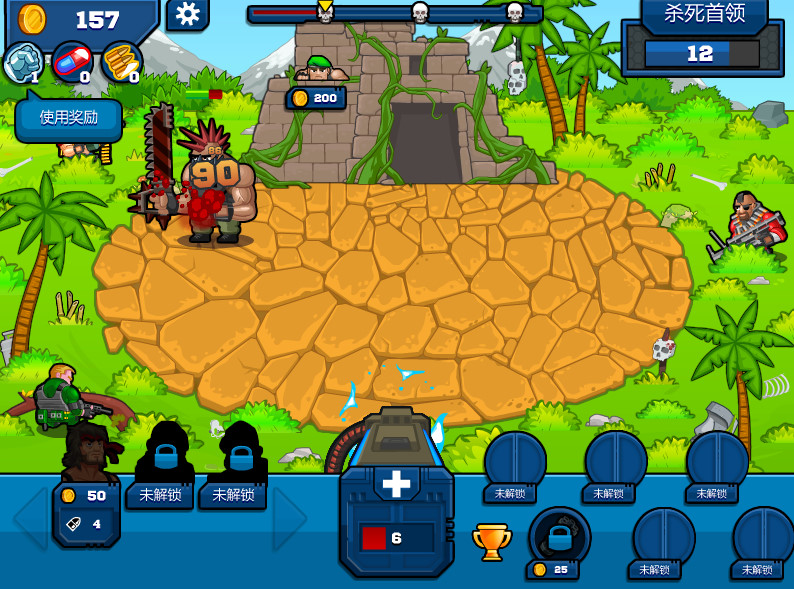794x589 pixels.
Task: Use the red-blue pill power-up
Action: pyautogui.click(x=71, y=62)
